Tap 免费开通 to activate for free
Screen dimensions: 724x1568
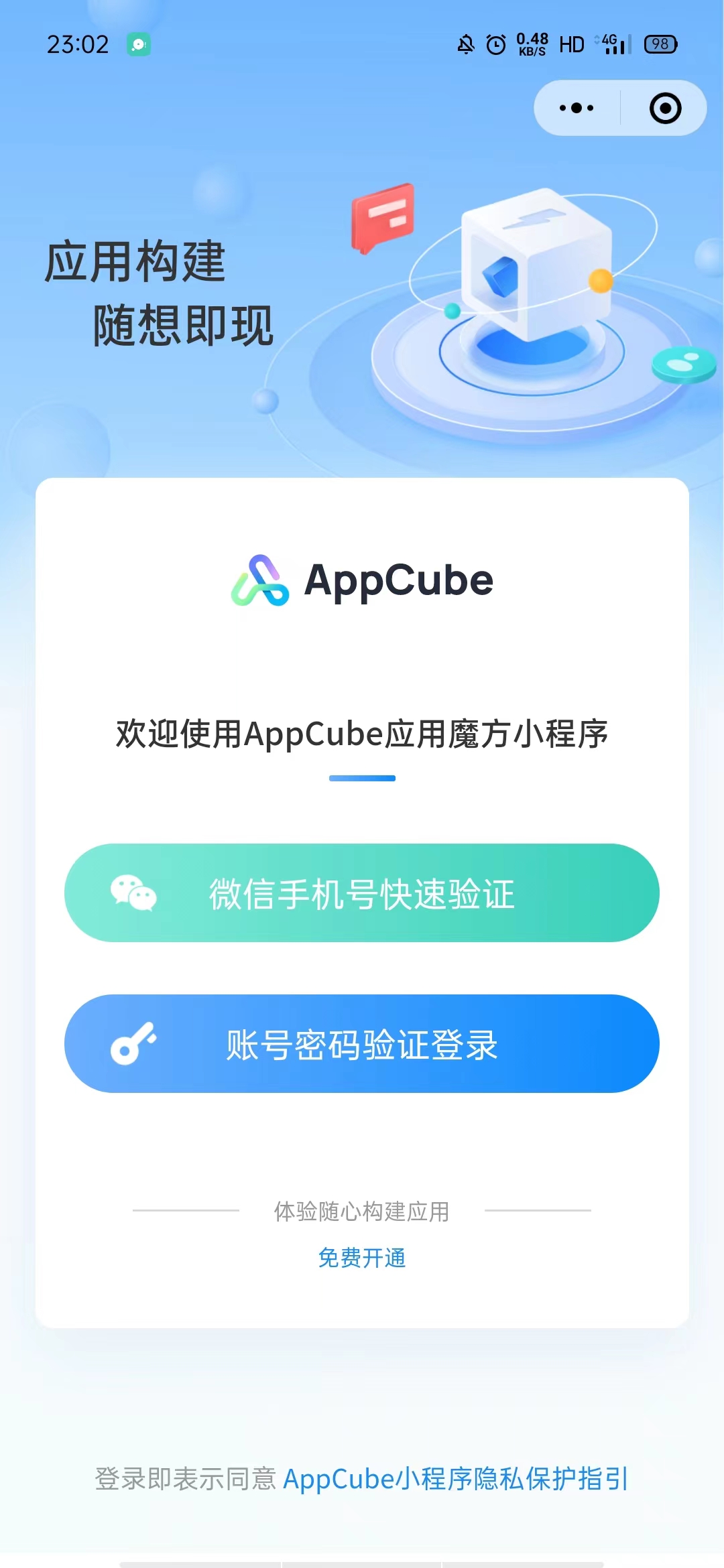362,1258
